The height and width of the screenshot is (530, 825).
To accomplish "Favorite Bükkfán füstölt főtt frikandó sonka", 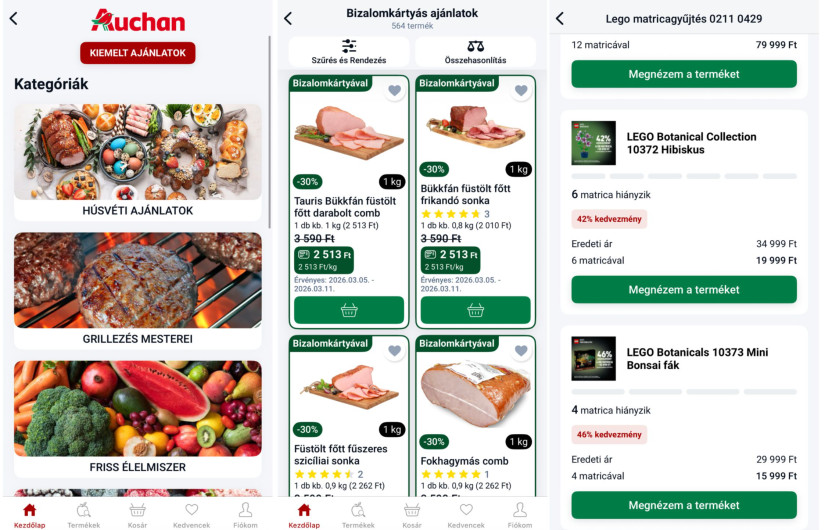I will point(521,91).
